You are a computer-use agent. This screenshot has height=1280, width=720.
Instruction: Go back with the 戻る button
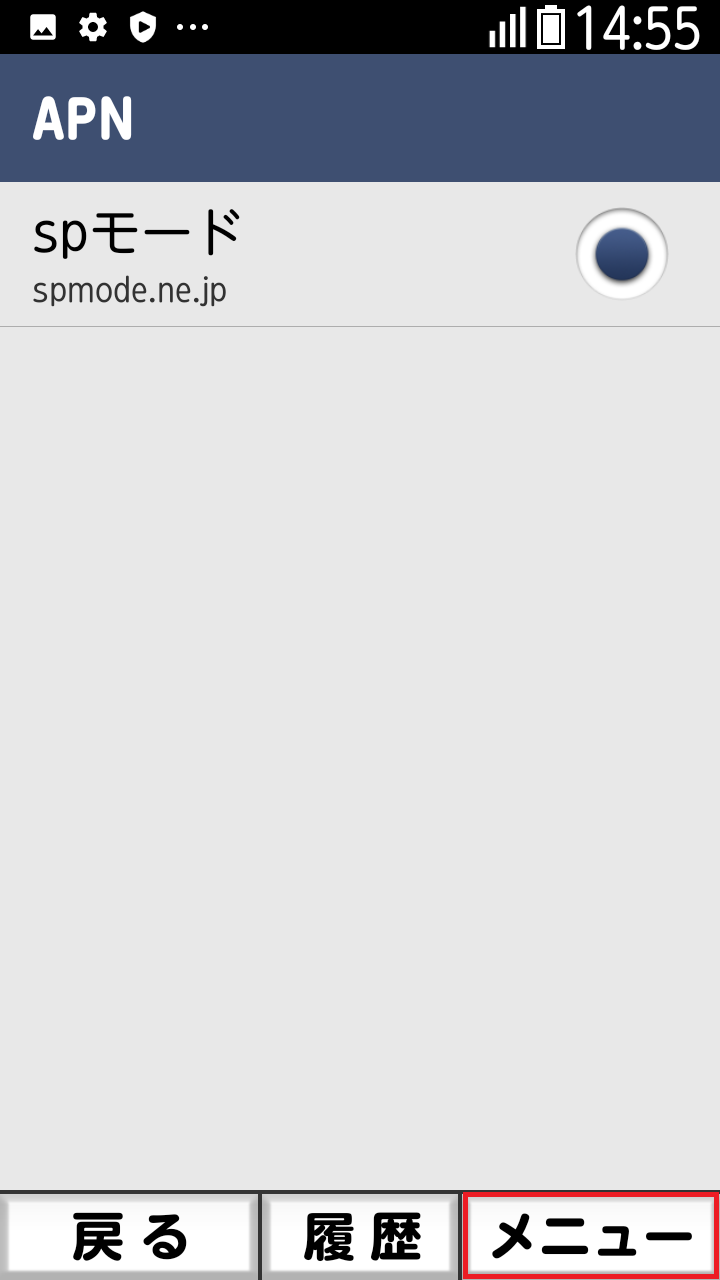130,1238
